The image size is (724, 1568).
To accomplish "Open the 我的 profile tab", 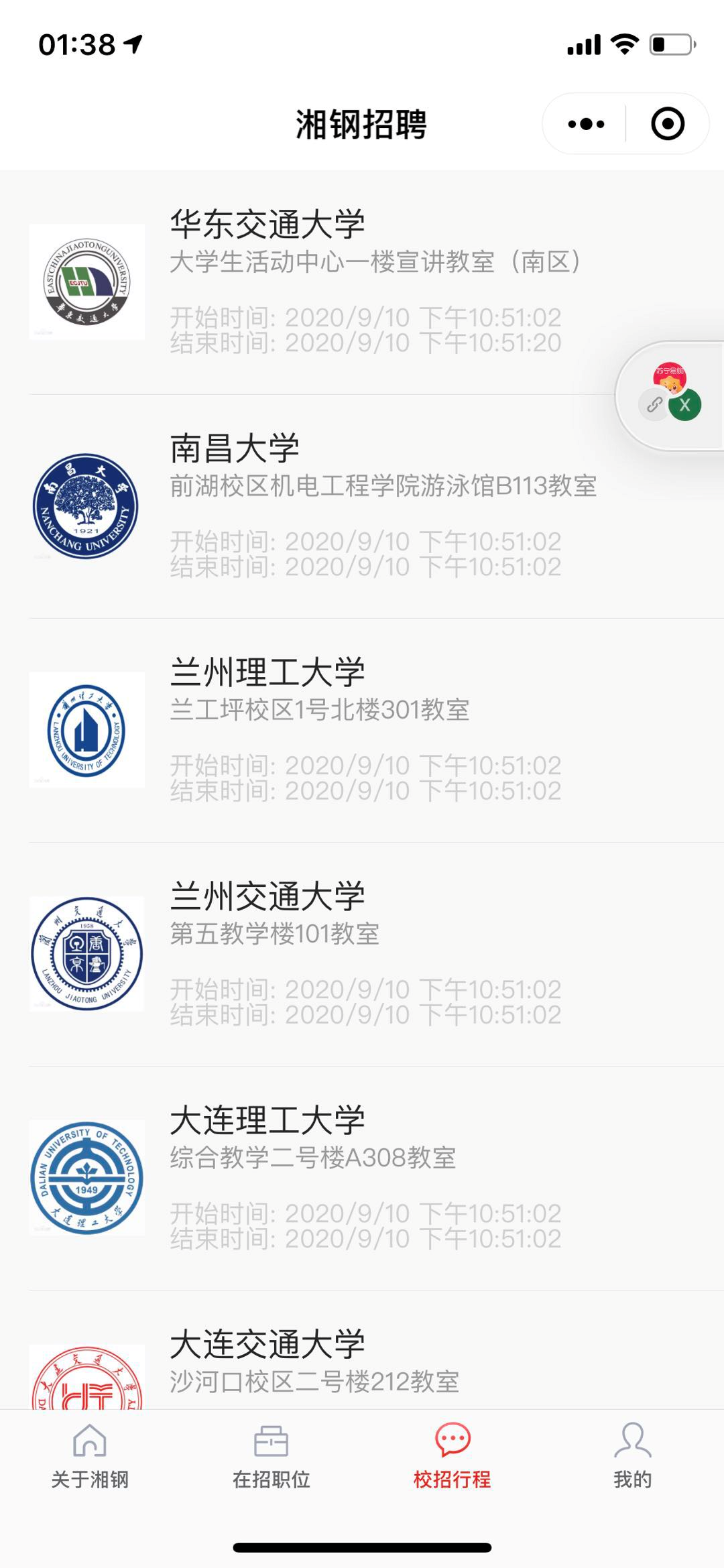I will pos(633,1456).
